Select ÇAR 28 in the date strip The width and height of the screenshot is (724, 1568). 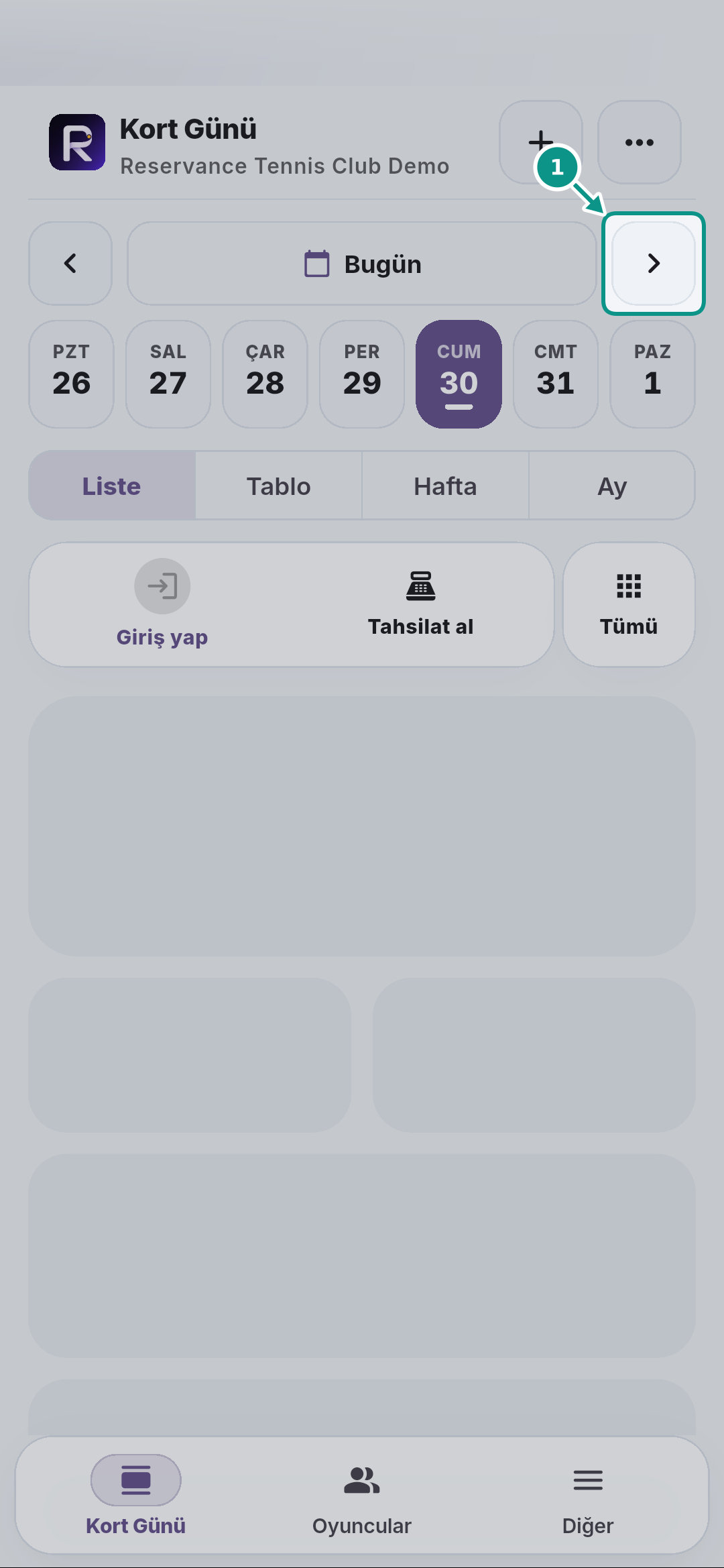tap(265, 374)
